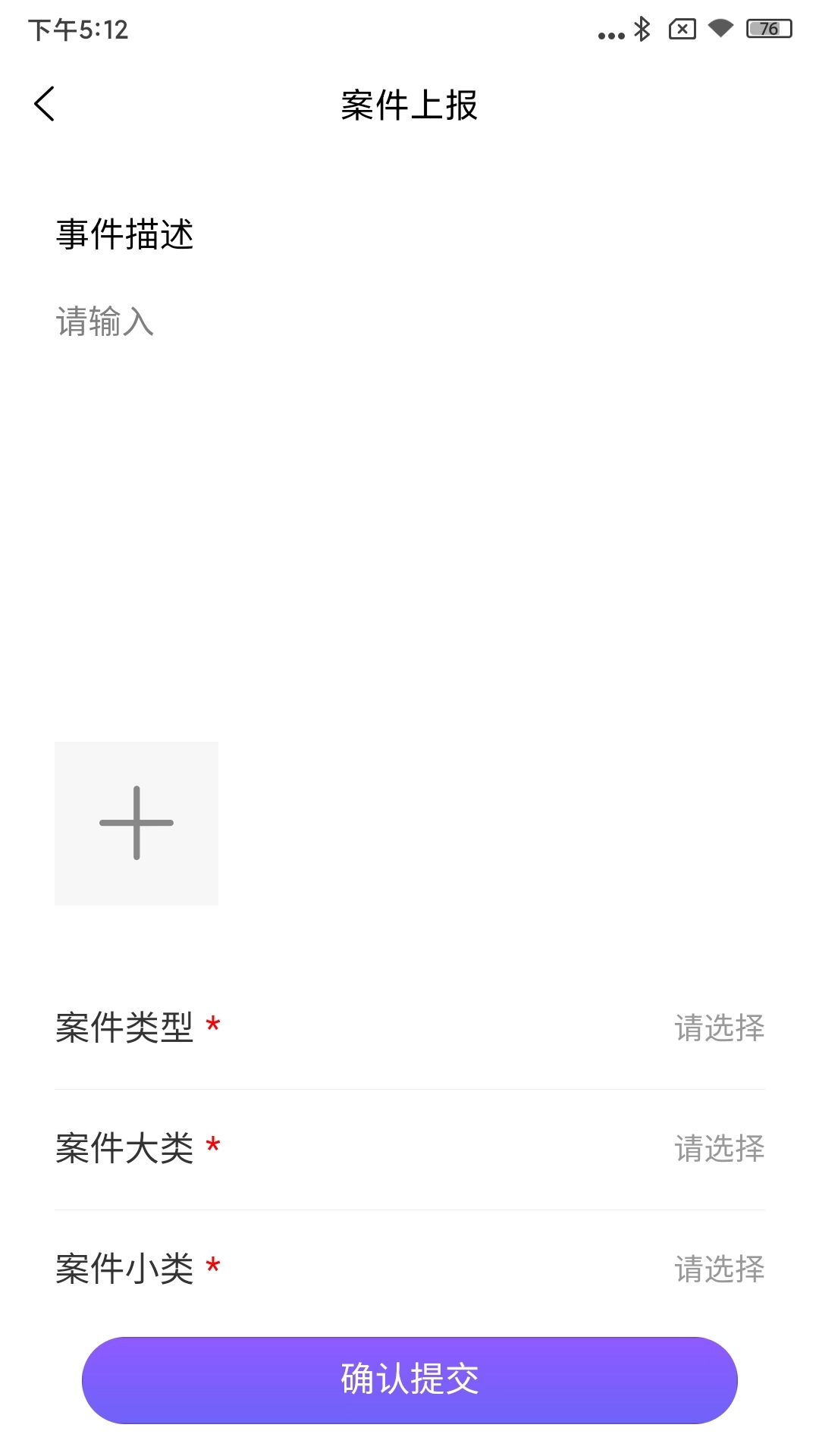The height and width of the screenshot is (1456, 819).
Task: Tap the SIM card error icon
Action: tap(681, 30)
